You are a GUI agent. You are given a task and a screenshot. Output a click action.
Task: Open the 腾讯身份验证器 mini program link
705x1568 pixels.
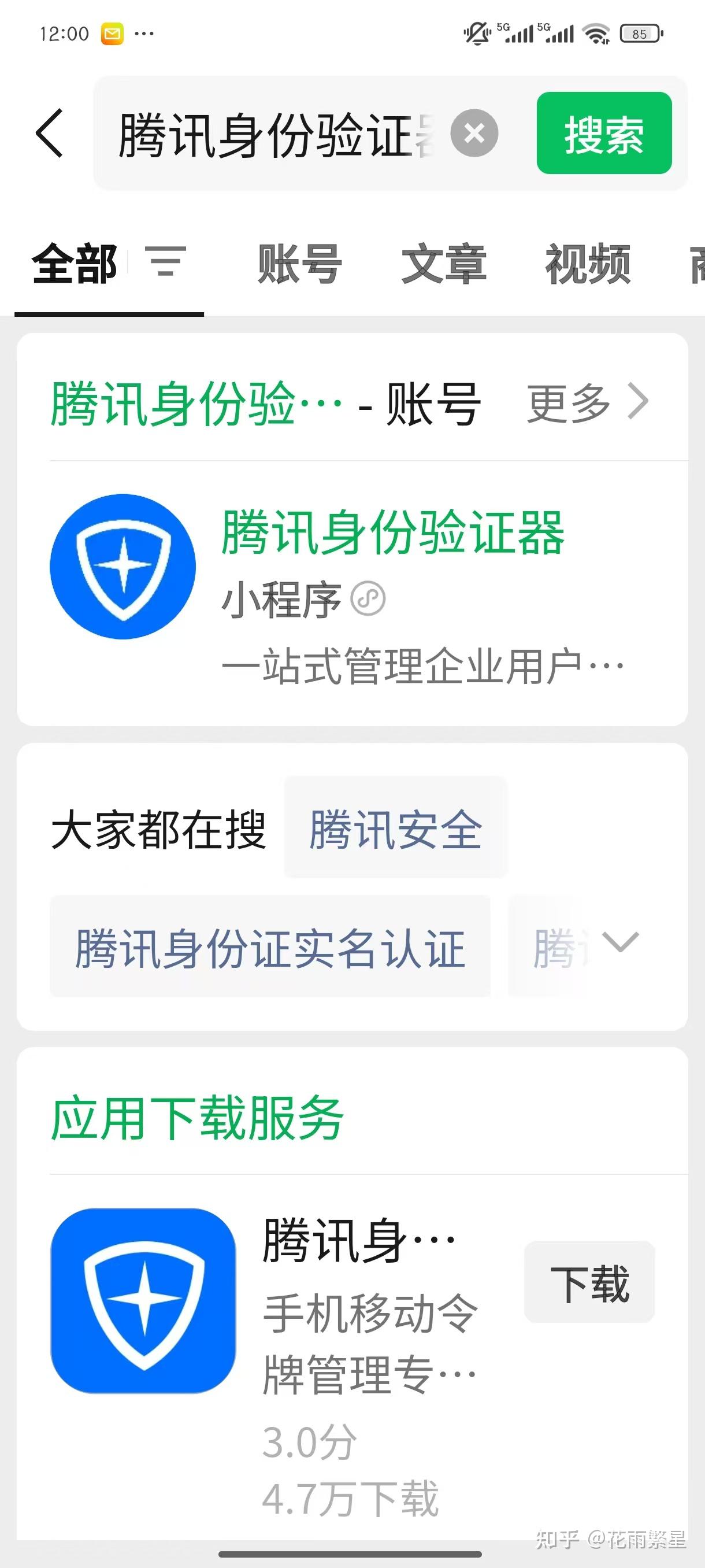click(392, 535)
